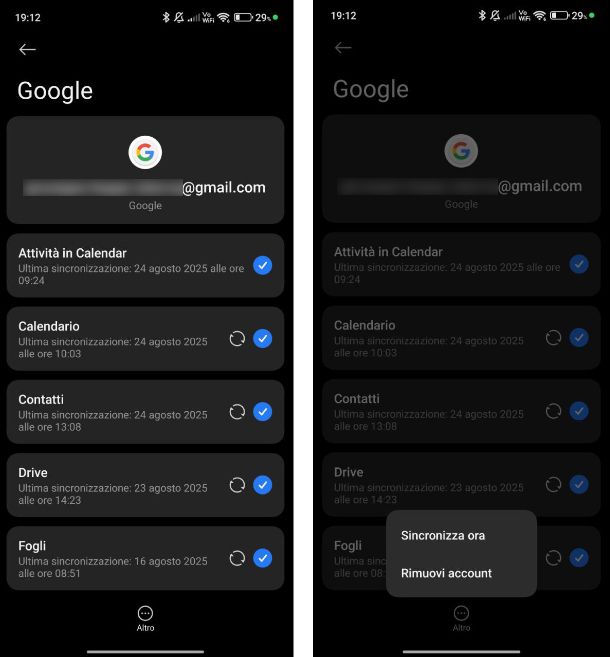Turn off Drive sync checkbox on the undimmed screen
This screenshot has height=657, width=610.
tap(262, 484)
